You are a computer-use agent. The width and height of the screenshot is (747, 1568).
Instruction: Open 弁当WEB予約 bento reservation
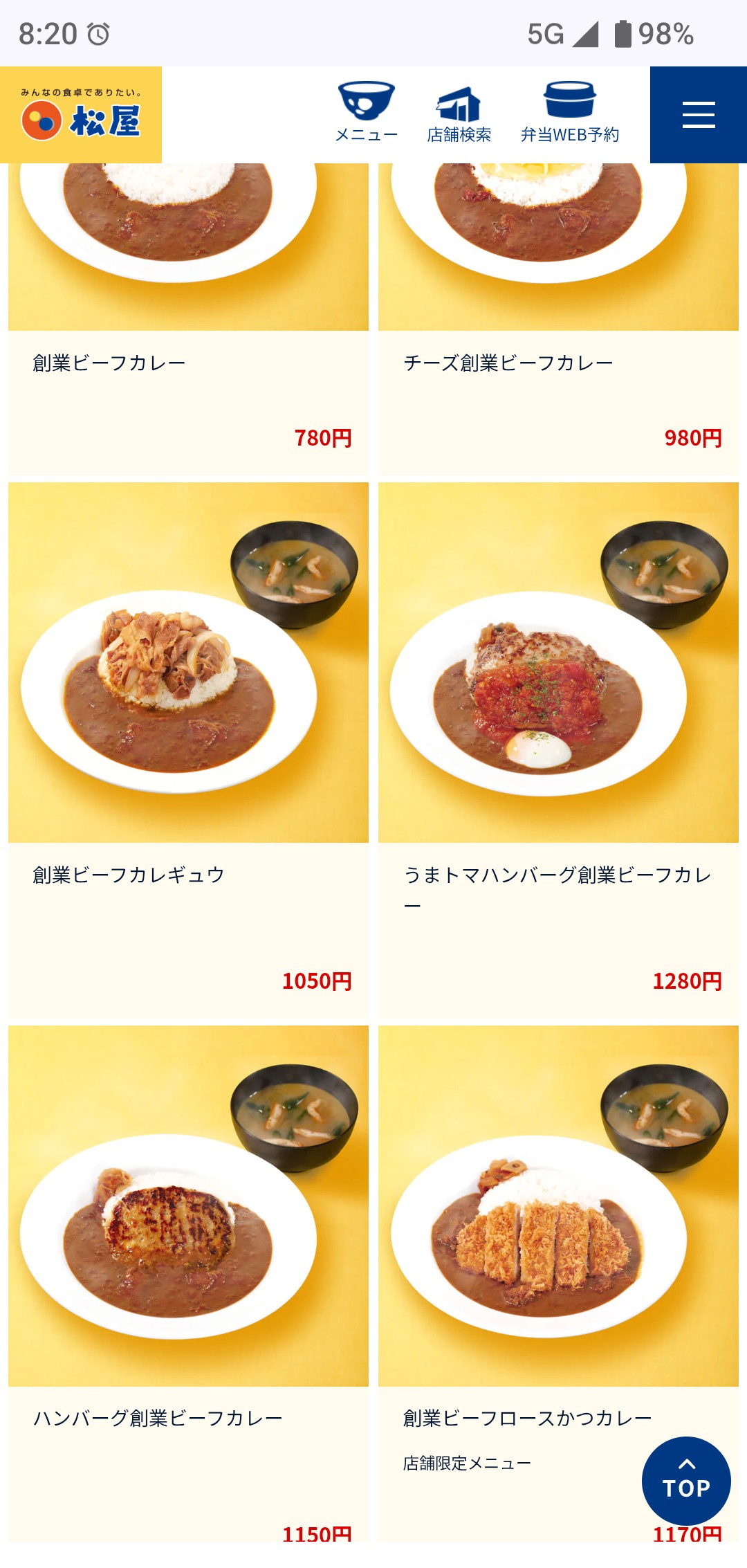[569, 113]
